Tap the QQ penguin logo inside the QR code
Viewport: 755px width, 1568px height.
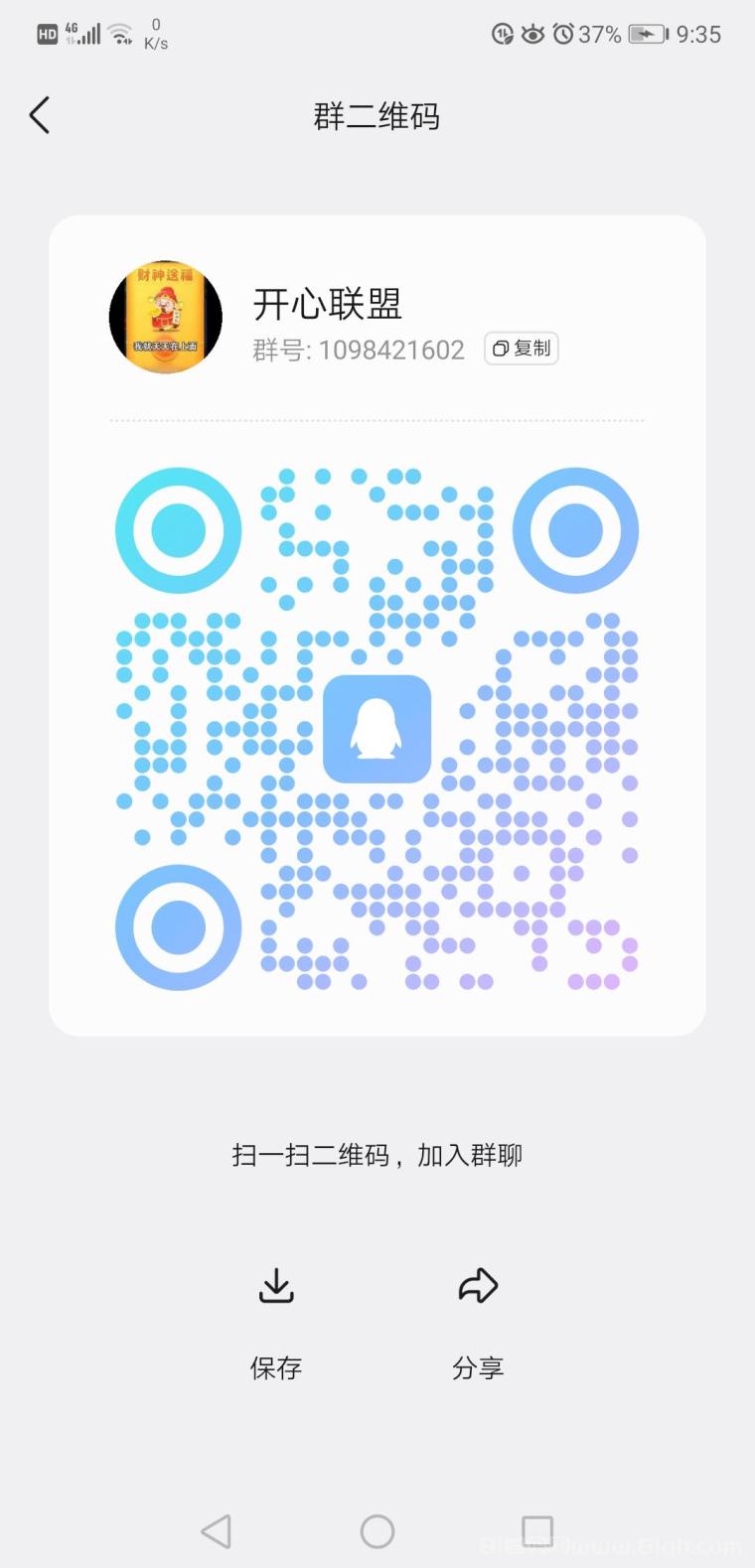pos(377,730)
